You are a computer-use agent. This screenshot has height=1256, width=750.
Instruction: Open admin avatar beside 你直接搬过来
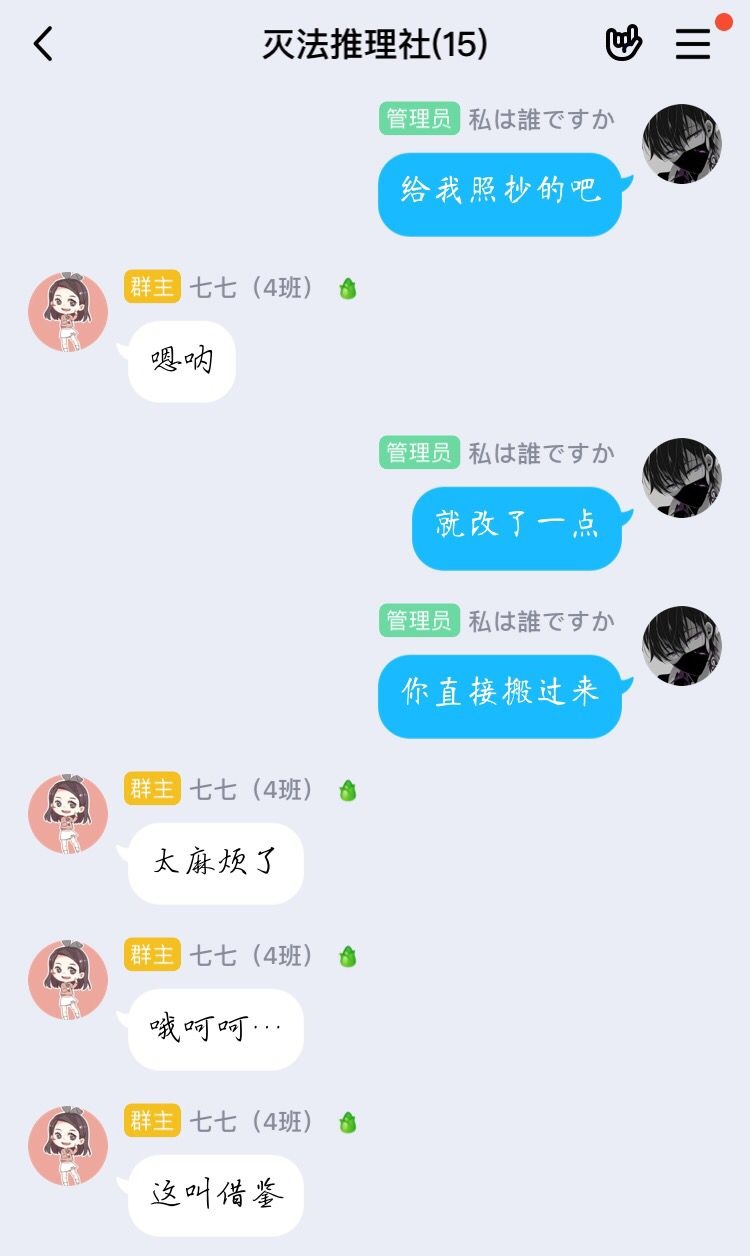pyautogui.click(x=682, y=646)
